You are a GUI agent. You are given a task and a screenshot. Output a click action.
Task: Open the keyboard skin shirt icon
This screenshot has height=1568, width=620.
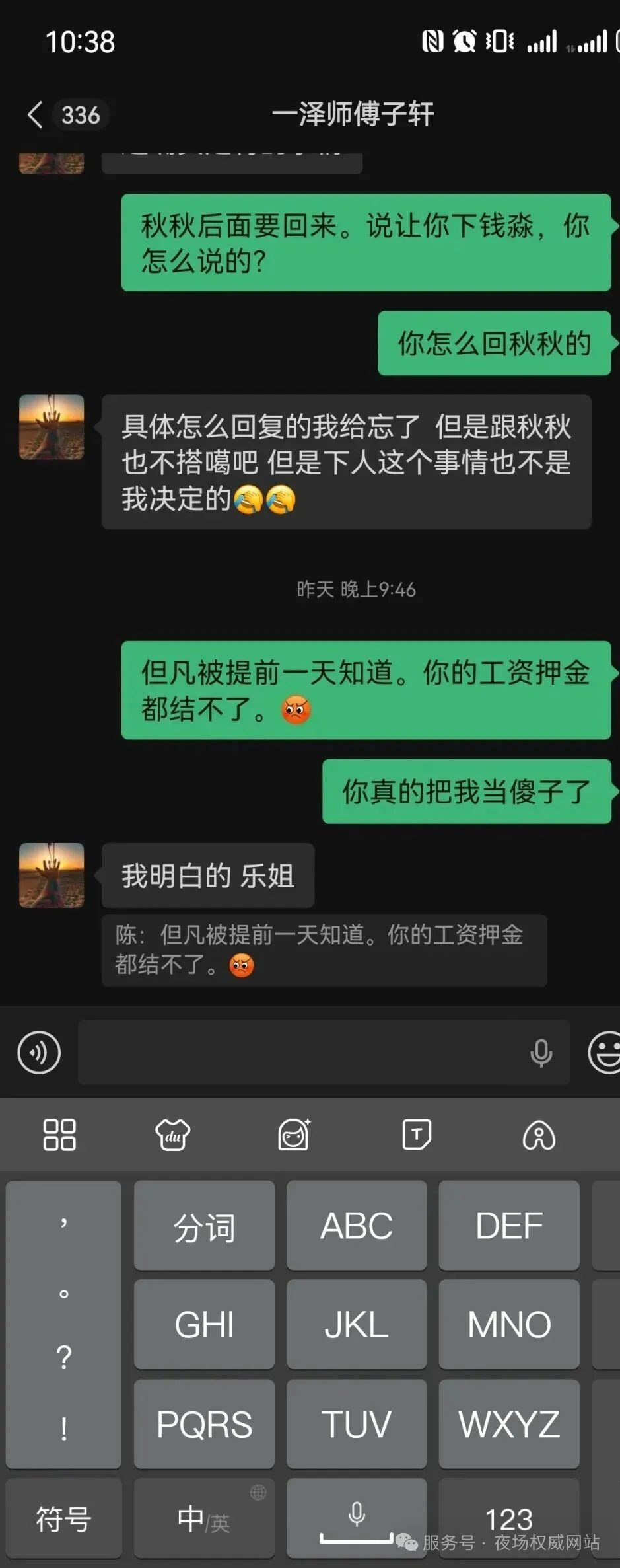pyautogui.click(x=173, y=1135)
